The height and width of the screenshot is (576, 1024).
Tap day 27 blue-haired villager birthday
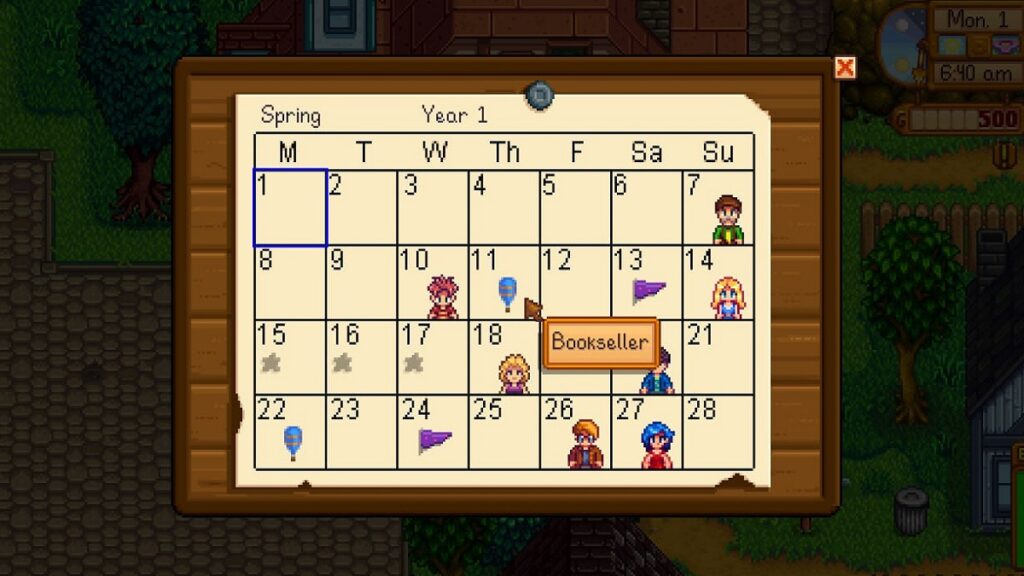pyautogui.click(x=656, y=445)
